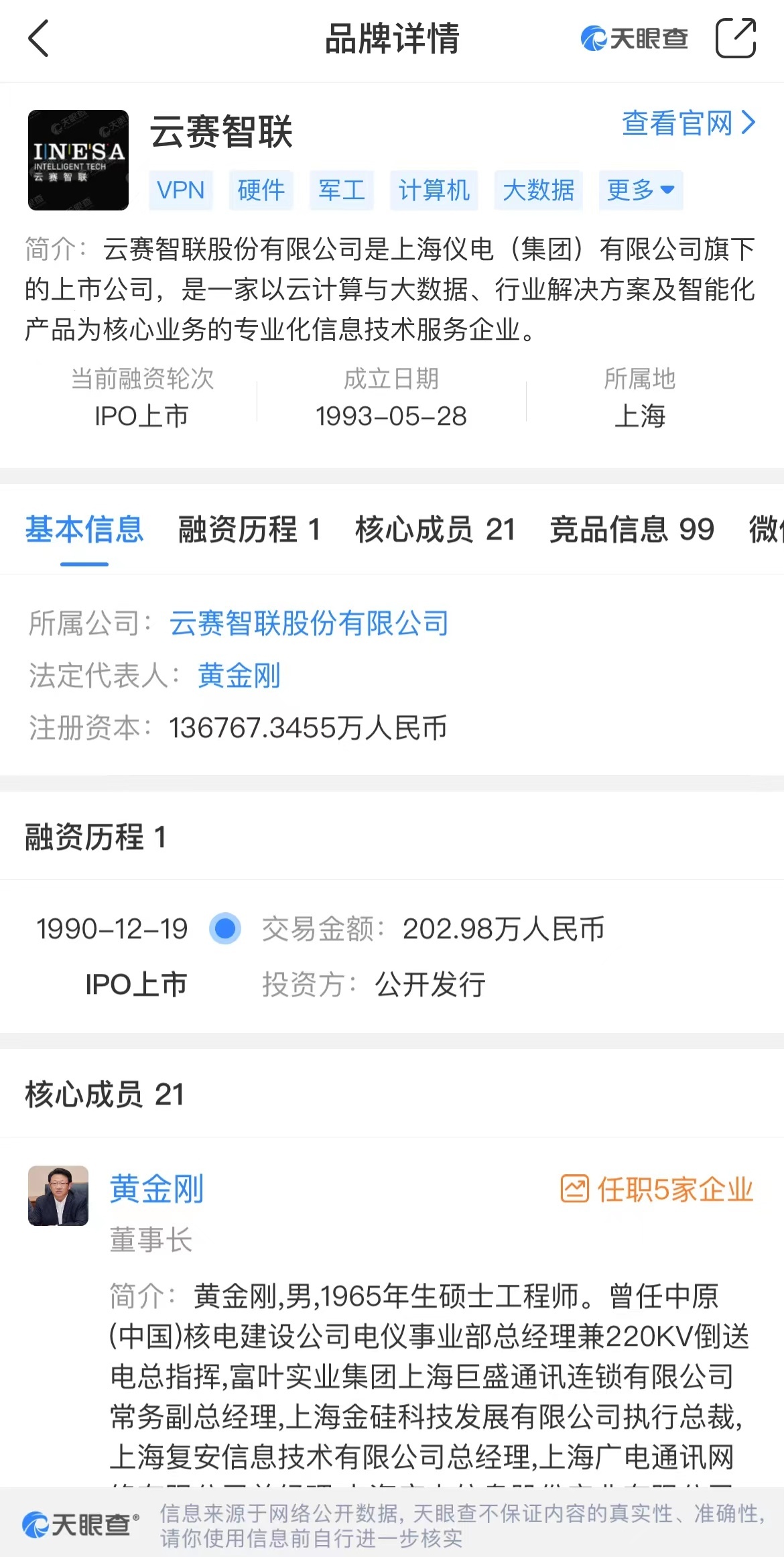Select the 基本信息 tab
This screenshot has height=1557, width=784.
(84, 530)
